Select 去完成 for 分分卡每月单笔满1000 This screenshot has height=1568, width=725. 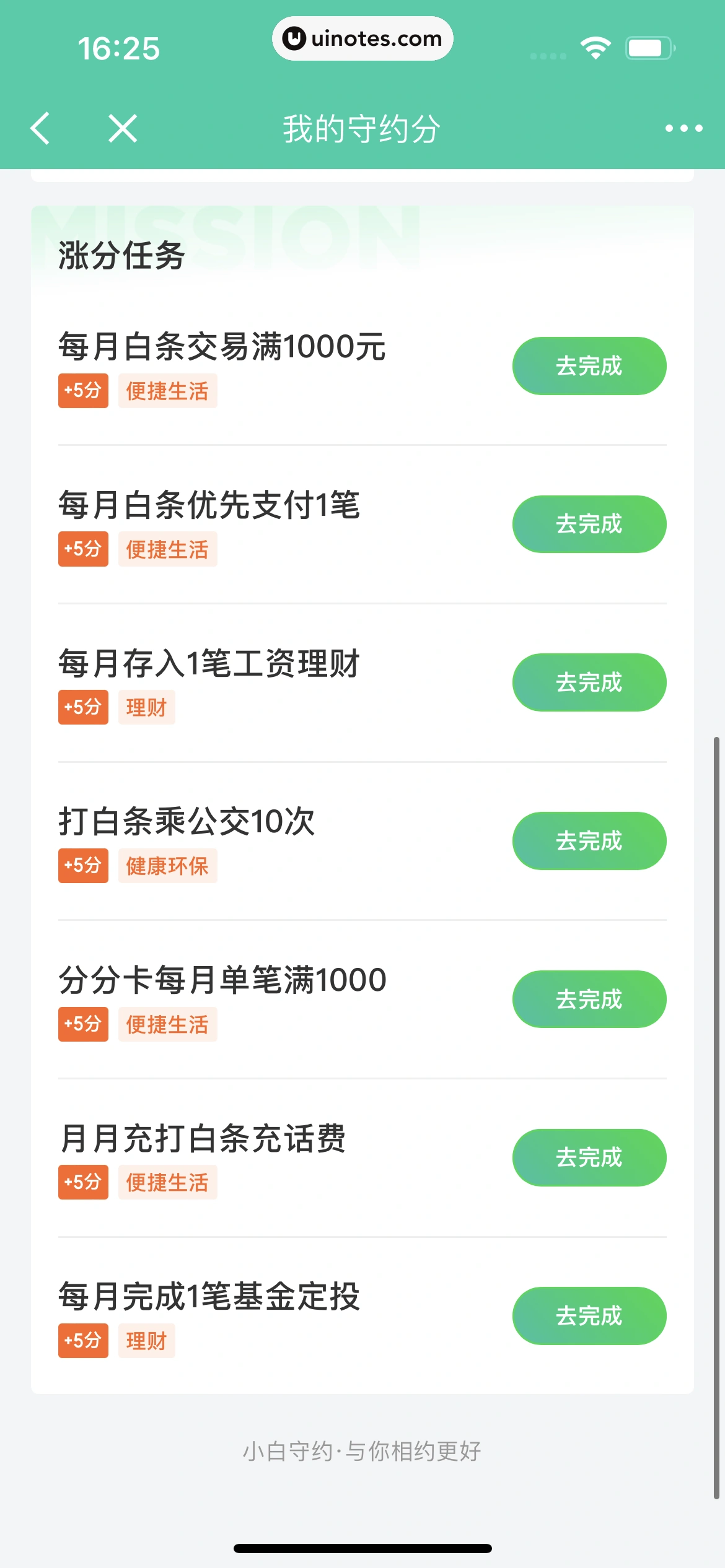click(589, 999)
